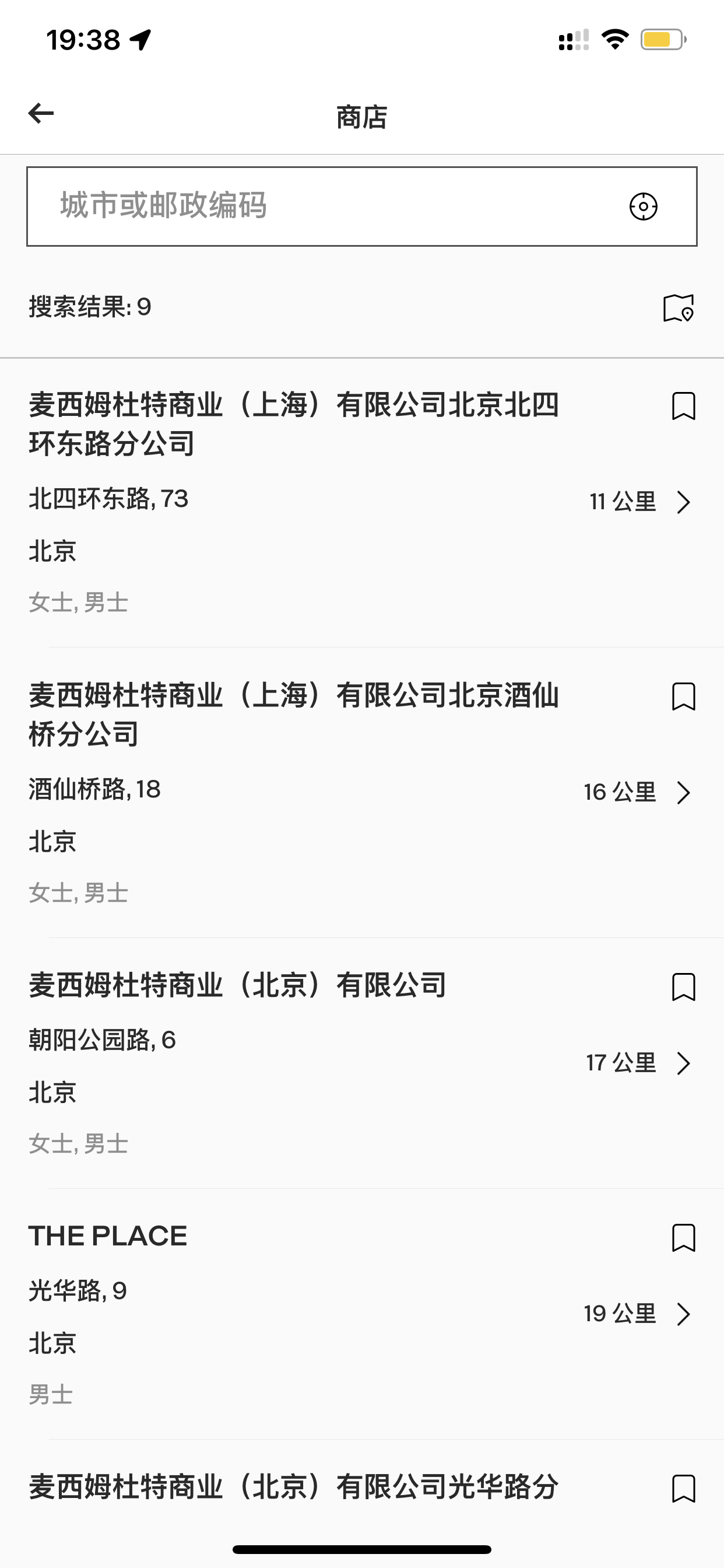
Task: Open the map view icon
Action: [x=679, y=307]
